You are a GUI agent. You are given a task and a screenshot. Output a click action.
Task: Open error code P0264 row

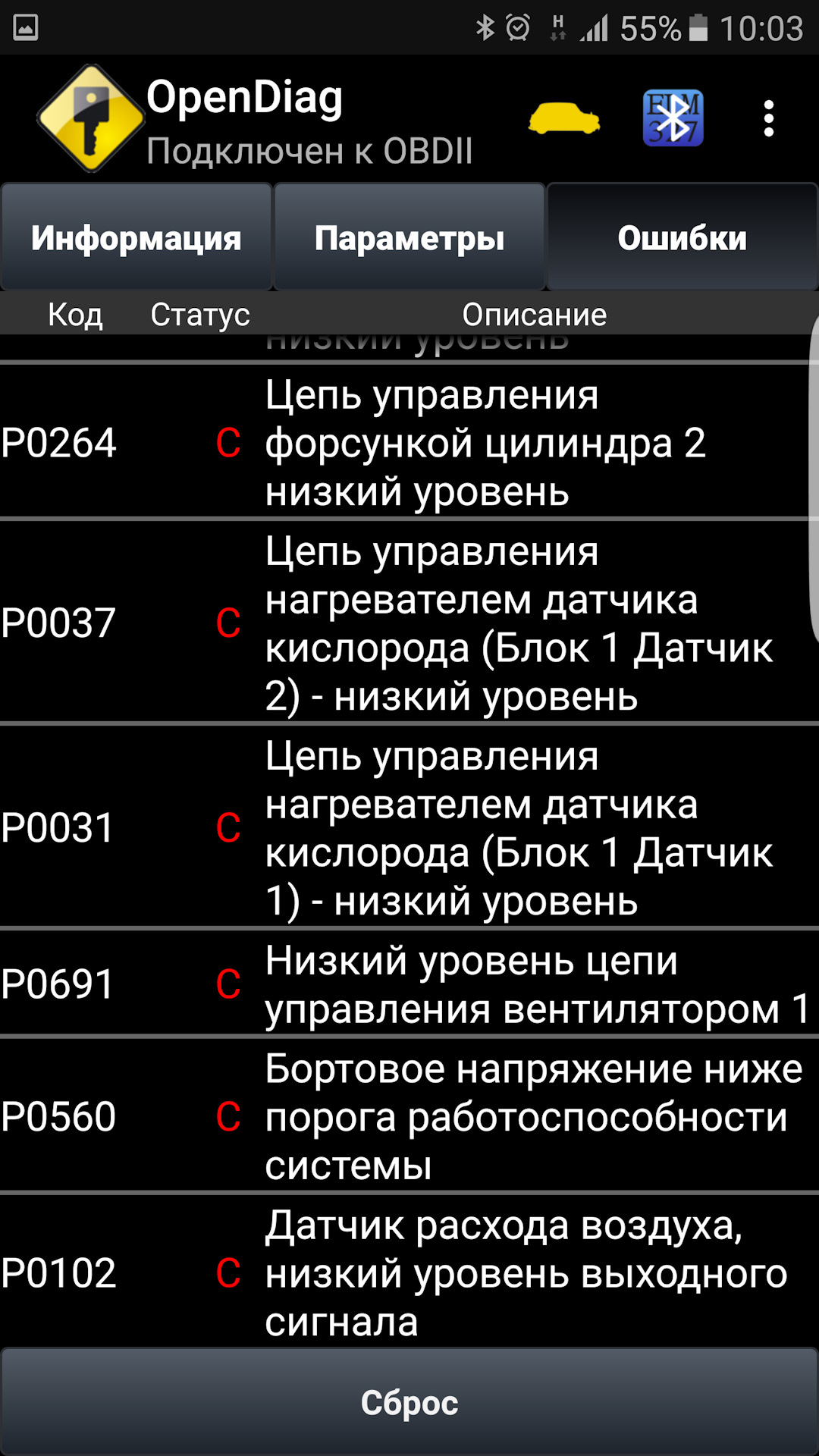409,443
